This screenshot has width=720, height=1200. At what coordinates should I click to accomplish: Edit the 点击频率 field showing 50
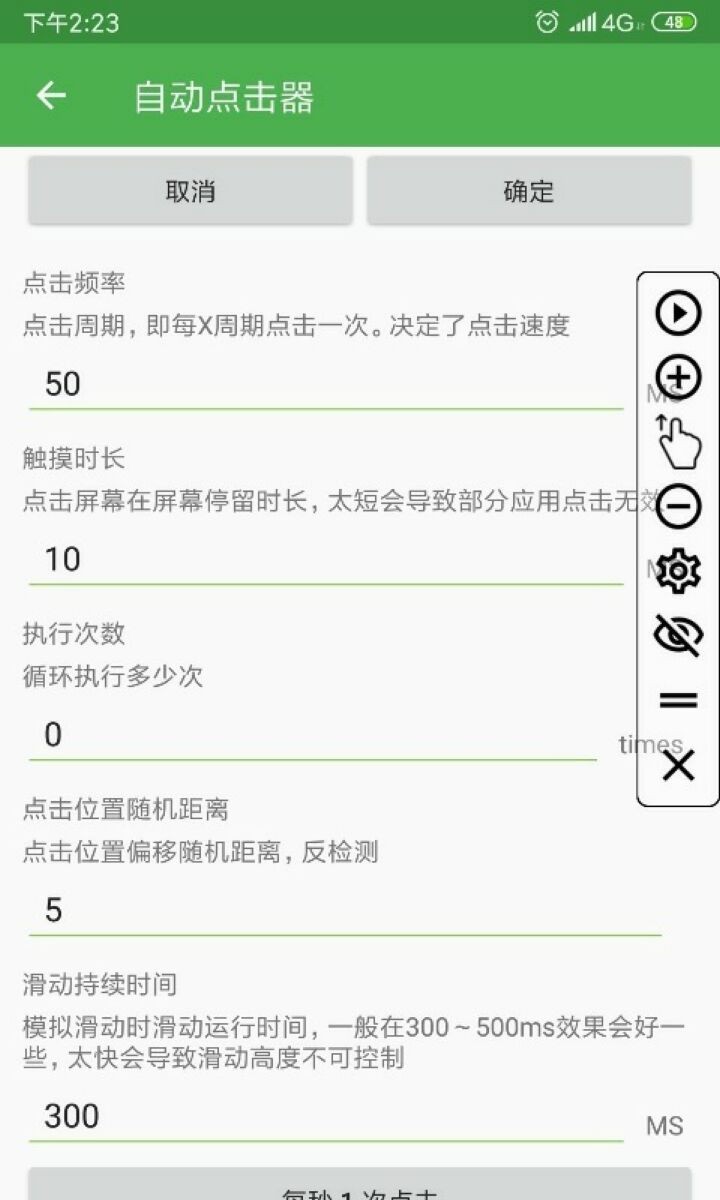point(325,384)
